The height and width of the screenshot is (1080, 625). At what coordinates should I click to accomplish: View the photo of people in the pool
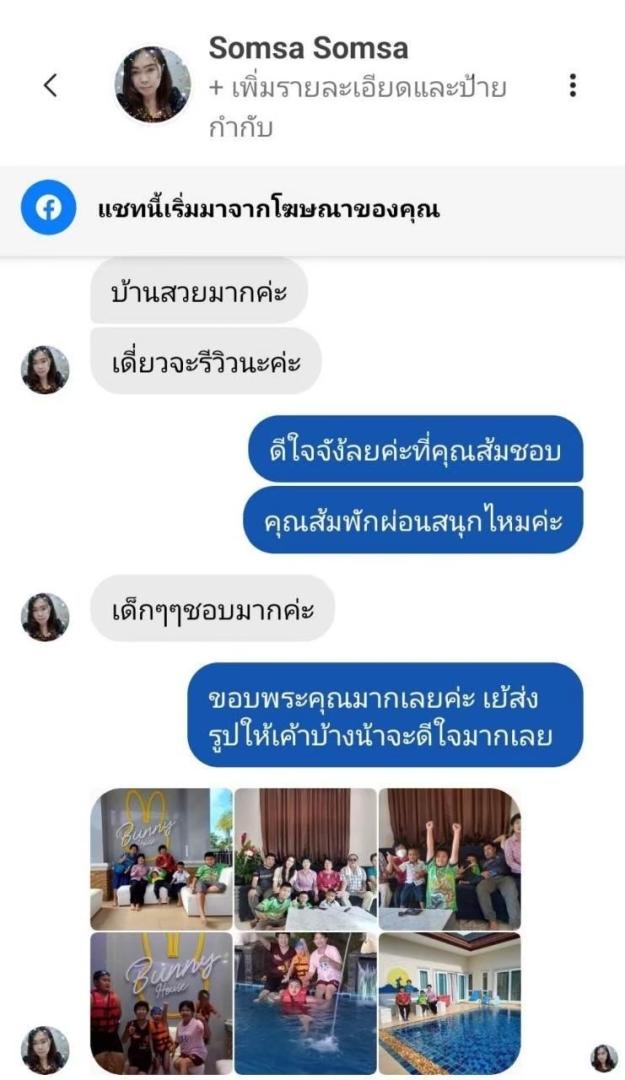[x=305, y=1004]
